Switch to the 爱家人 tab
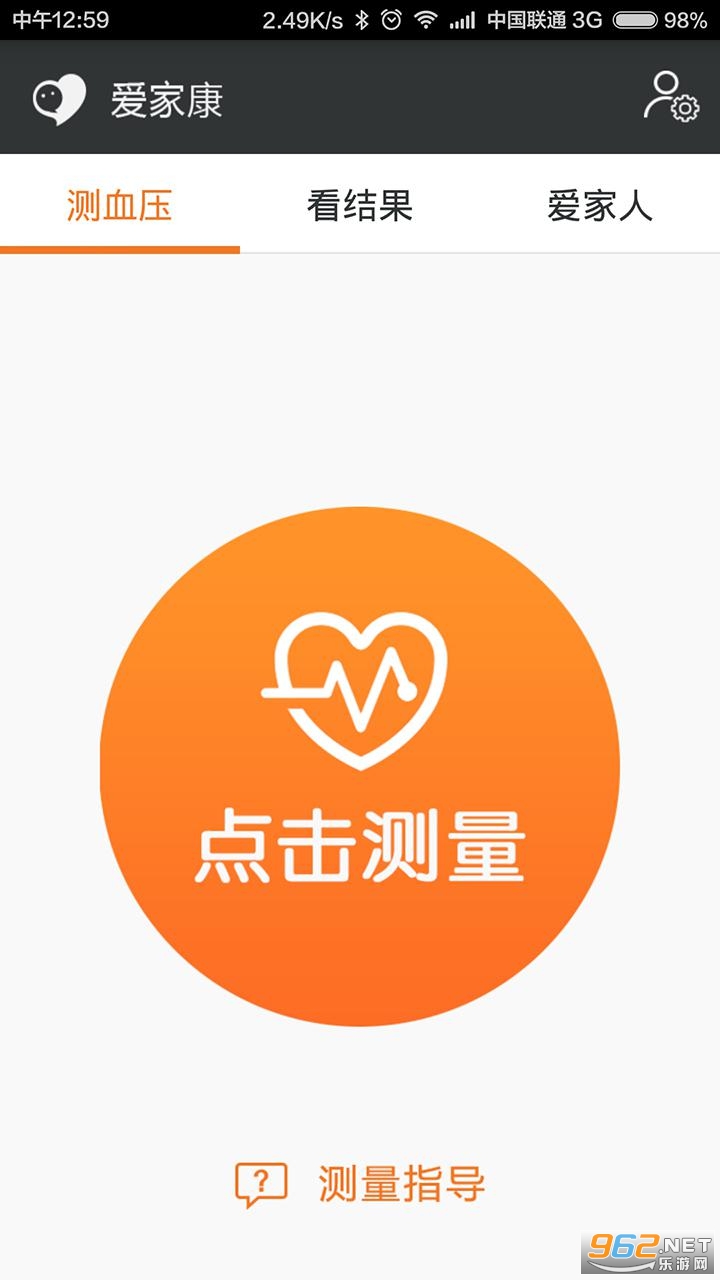The width and height of the screenshot is (720, 1280). pos(599,206)
